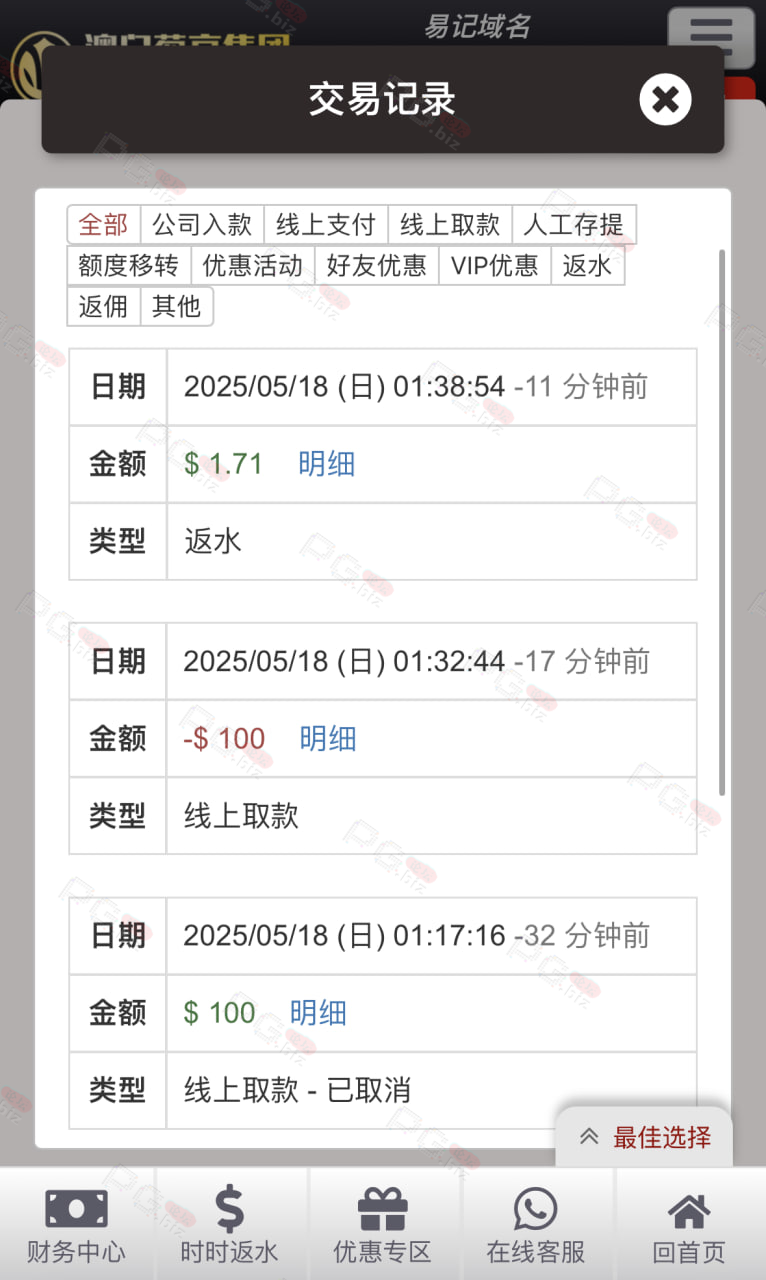
Task: Expand the 最佳选择 panel
Action: click(645, 1137)
